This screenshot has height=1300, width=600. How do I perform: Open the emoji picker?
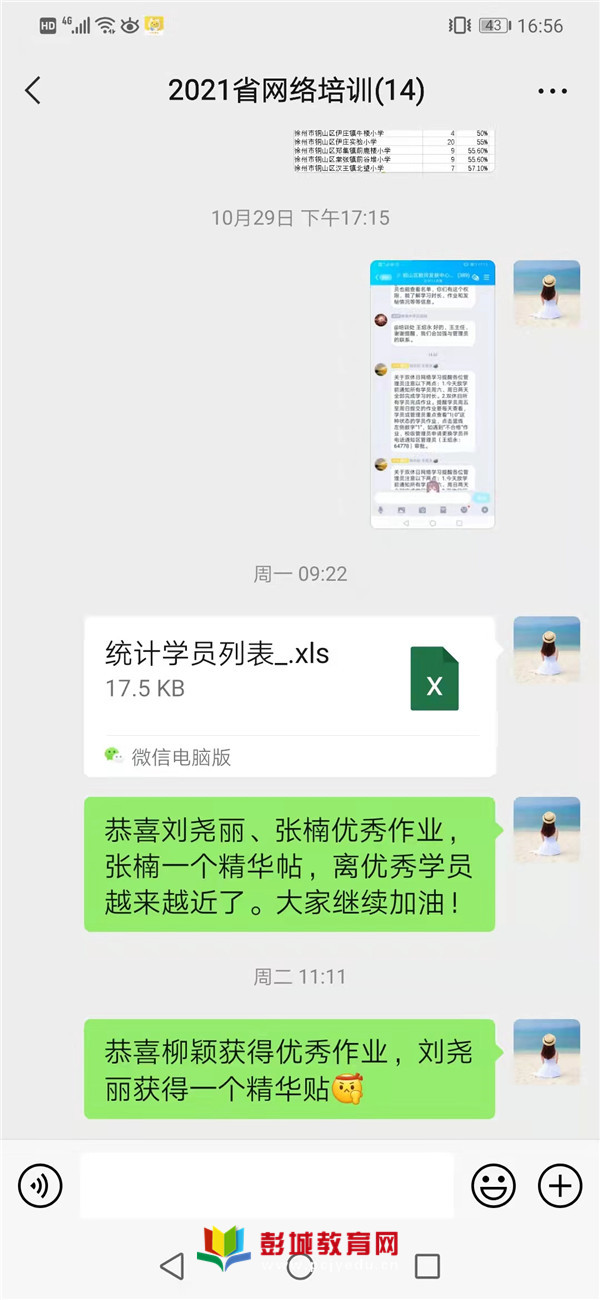pos(493,1186)
